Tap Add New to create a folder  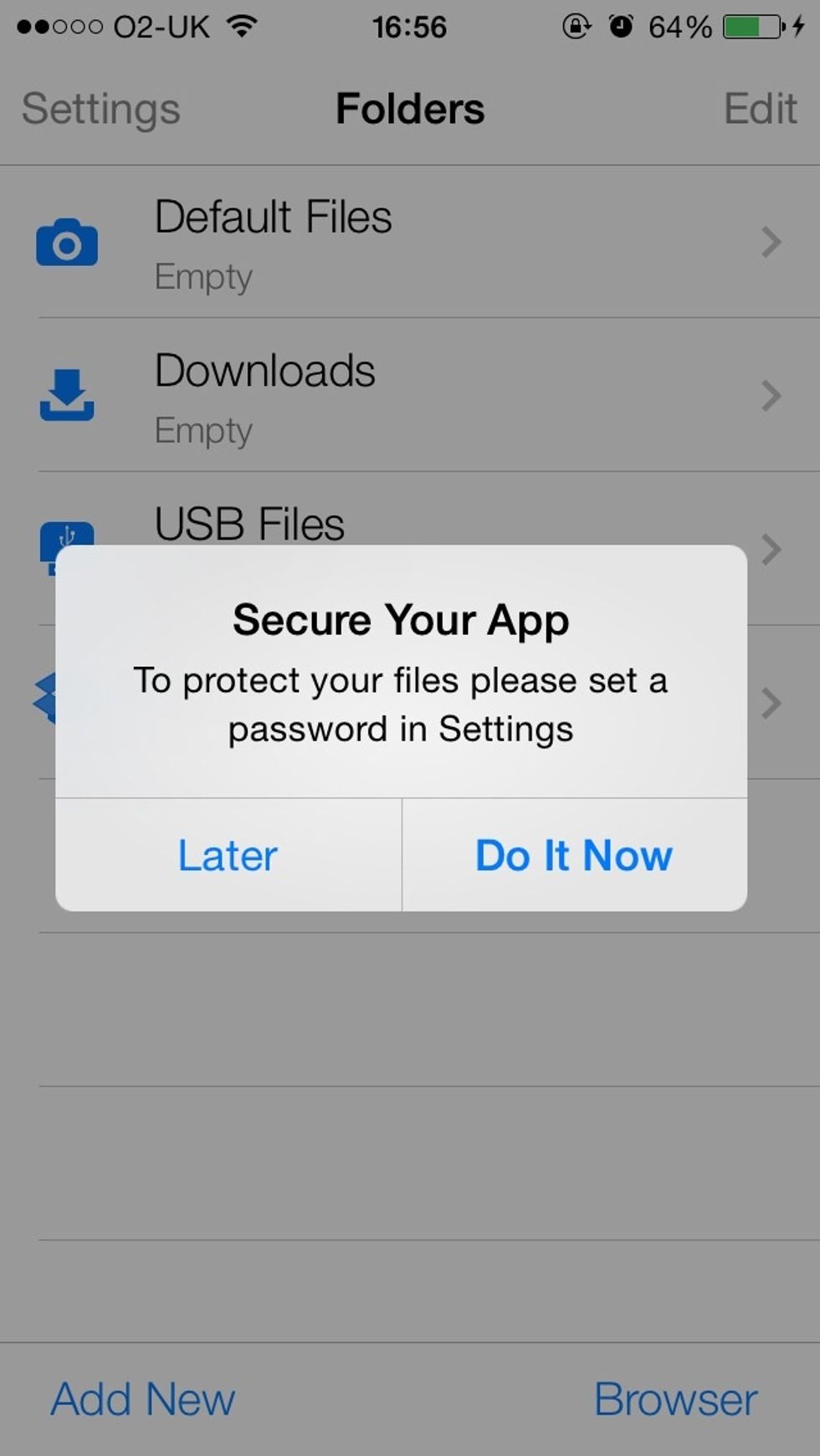coord(143,1399)
